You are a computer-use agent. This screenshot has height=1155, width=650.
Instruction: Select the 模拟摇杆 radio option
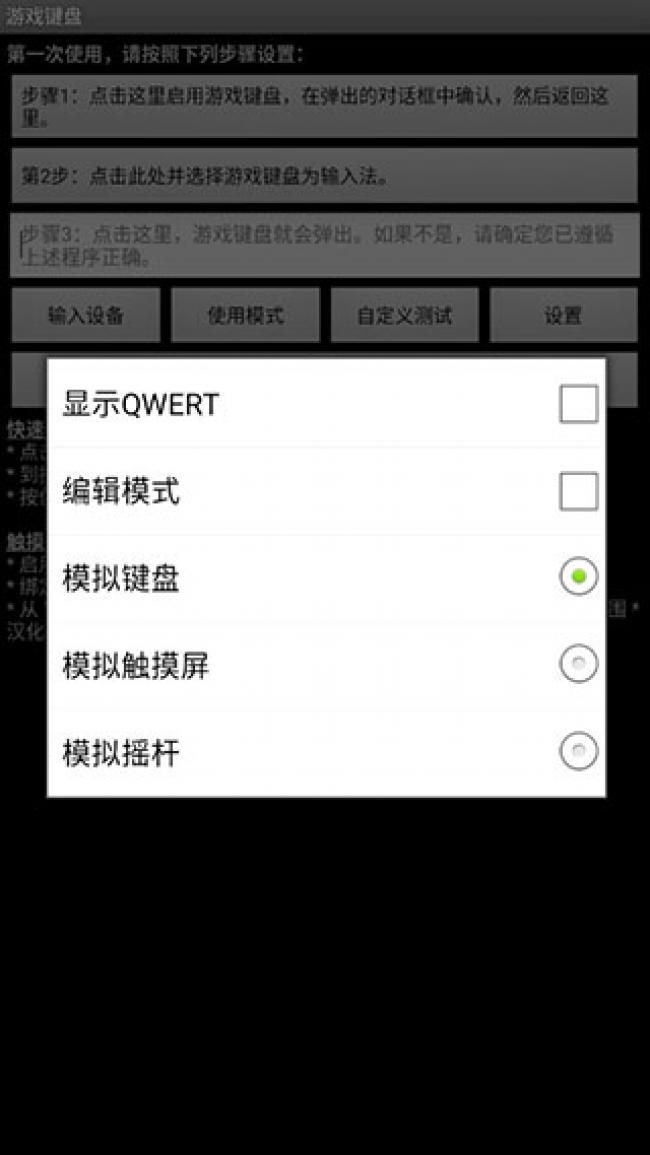[x=578, y=752]
